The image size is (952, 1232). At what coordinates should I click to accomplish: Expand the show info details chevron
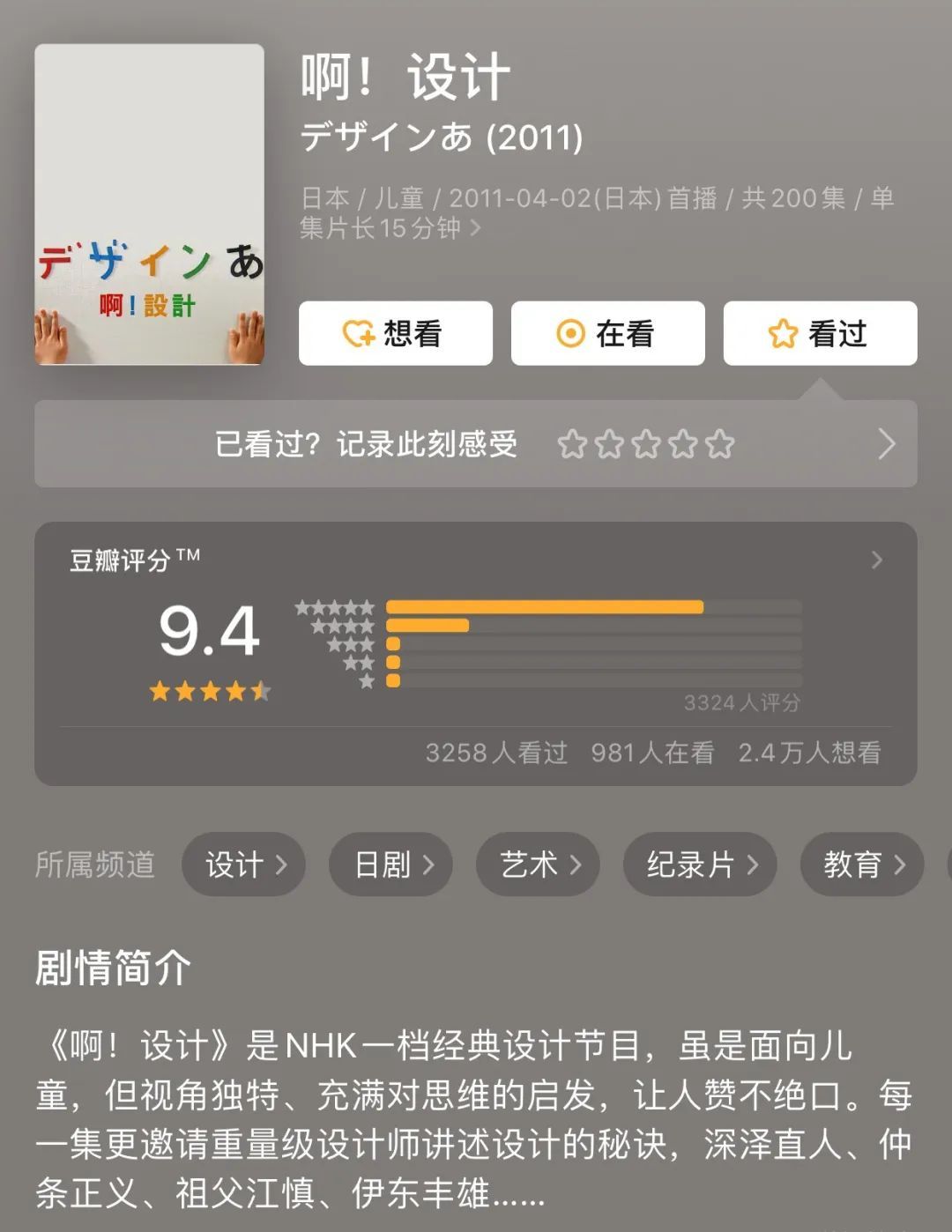click(x=476, y=229)
